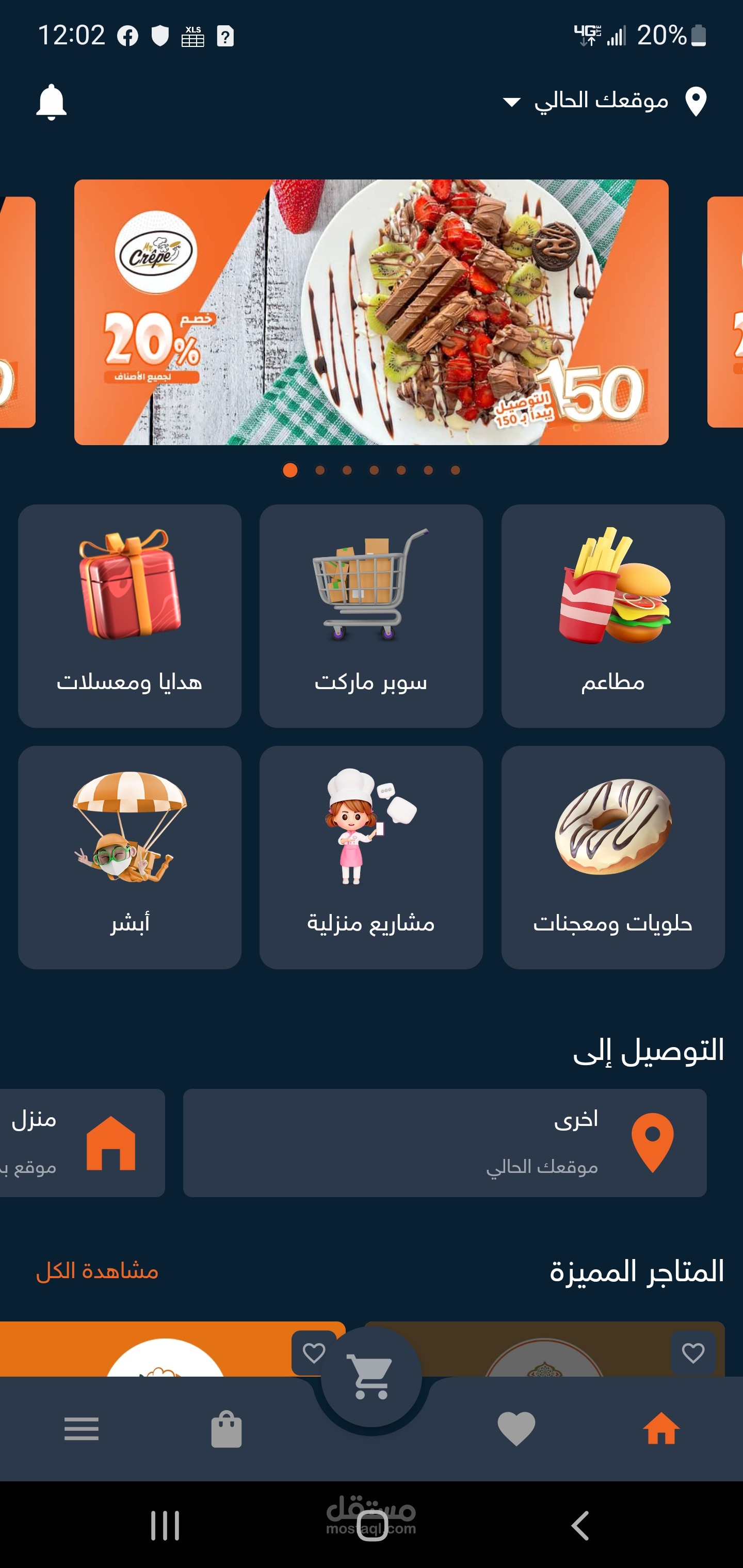Image resolution: width=743 pixels, height=1568 pixels.
Task: Open the shopping cart button
Action: (371, 1377)
